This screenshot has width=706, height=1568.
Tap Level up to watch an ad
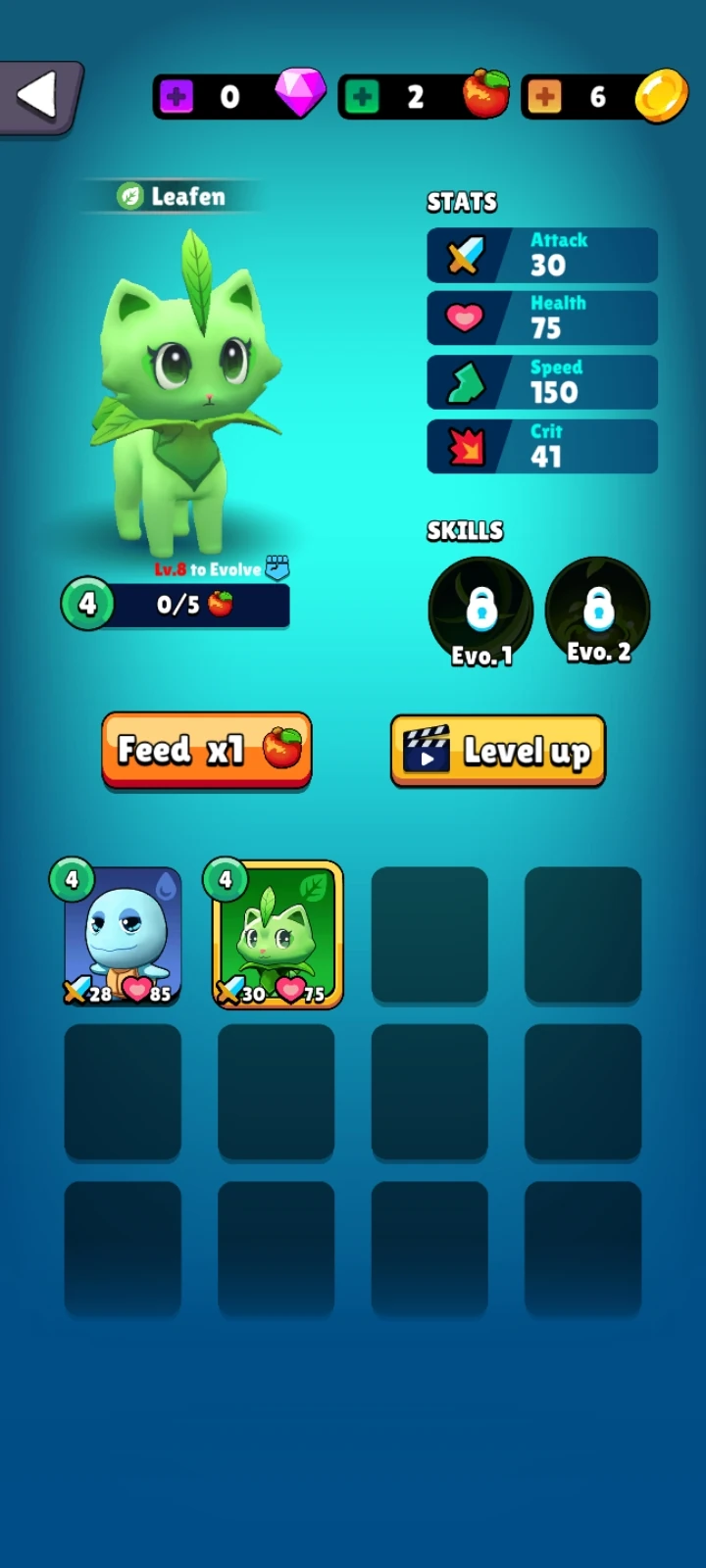click(x=497, y=751)
